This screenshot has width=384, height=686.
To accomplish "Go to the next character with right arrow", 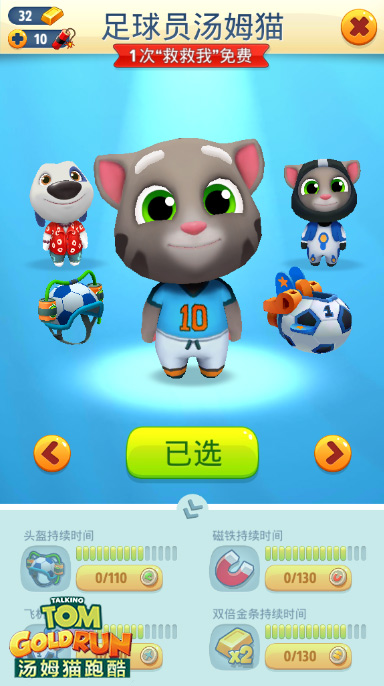I will (x=332, y=453).
